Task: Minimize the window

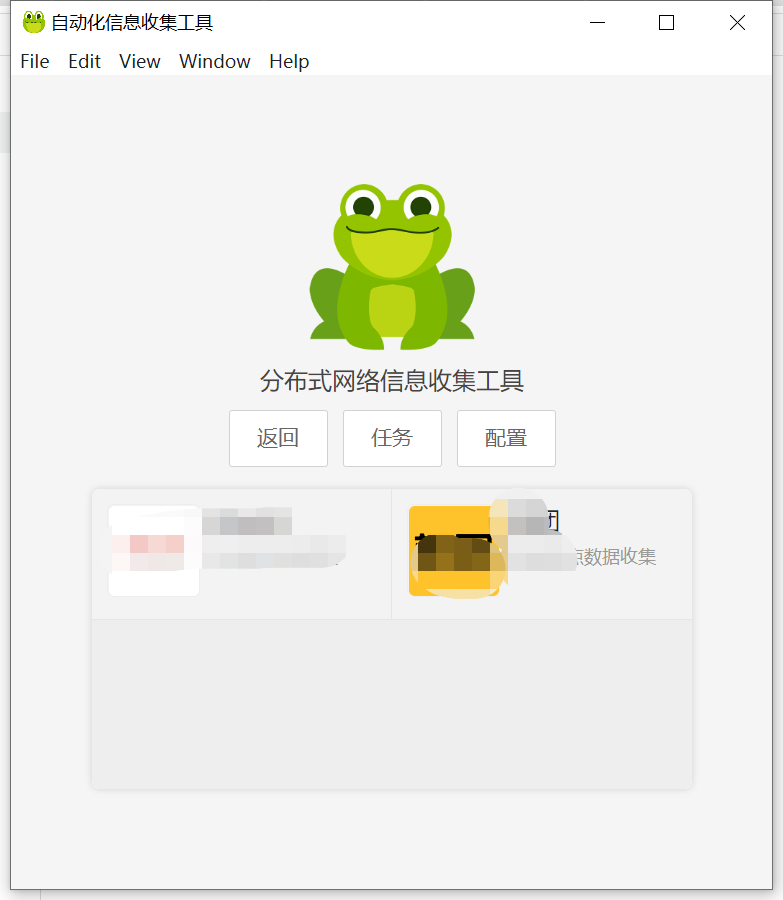Action: point(598,23)
